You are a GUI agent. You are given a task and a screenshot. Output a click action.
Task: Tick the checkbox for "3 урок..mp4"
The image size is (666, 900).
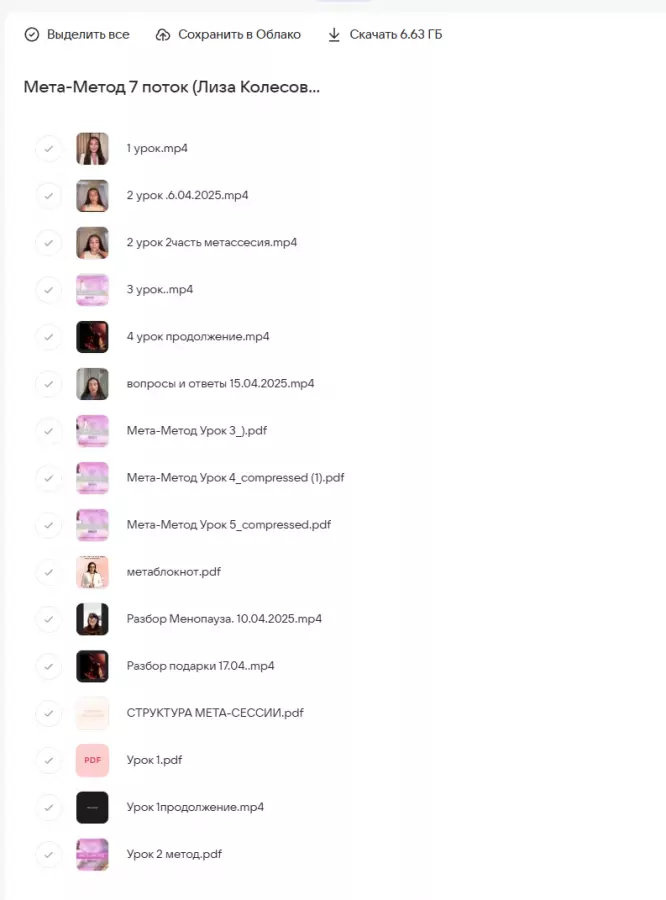[x=48, y=289]
